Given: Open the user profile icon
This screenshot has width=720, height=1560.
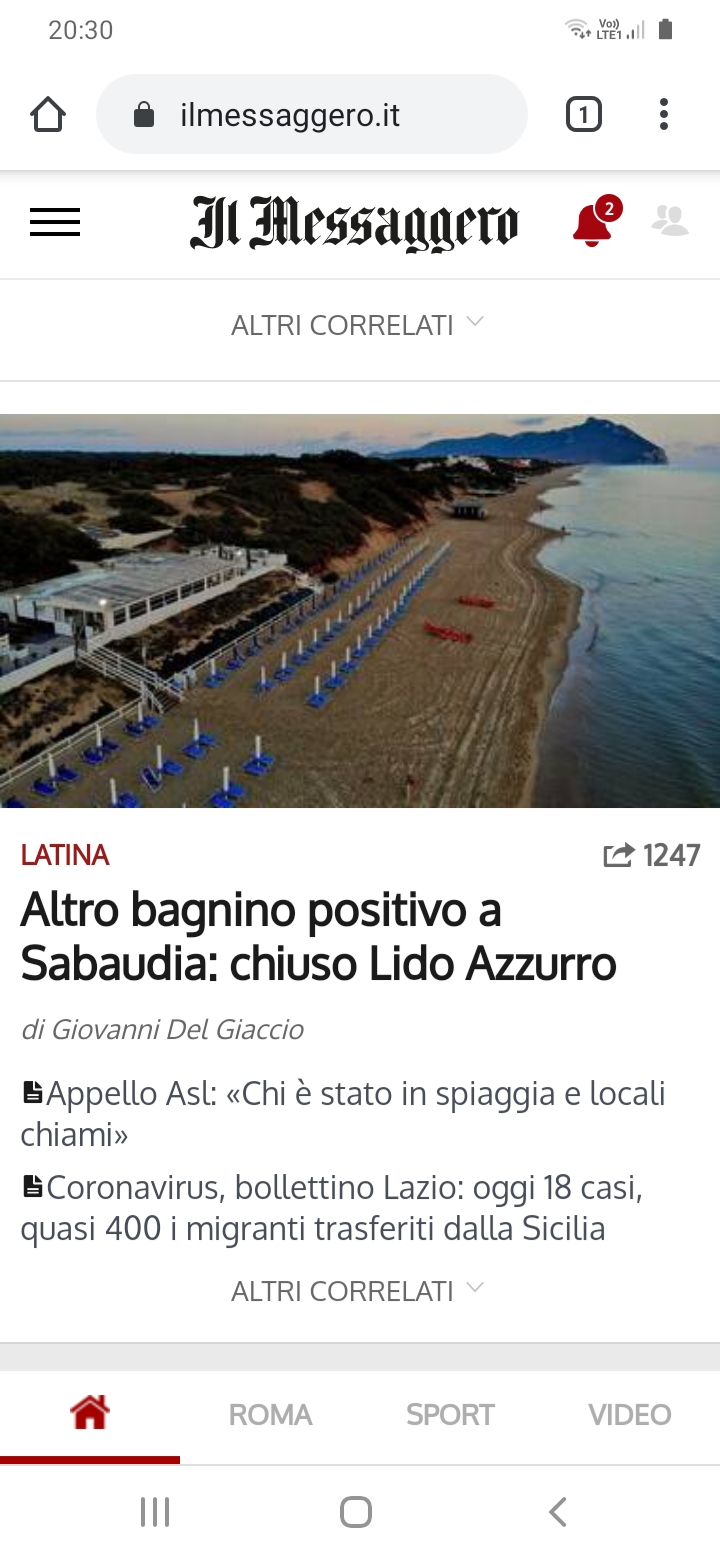Looking at the screenshot, I should pos(670,220).
